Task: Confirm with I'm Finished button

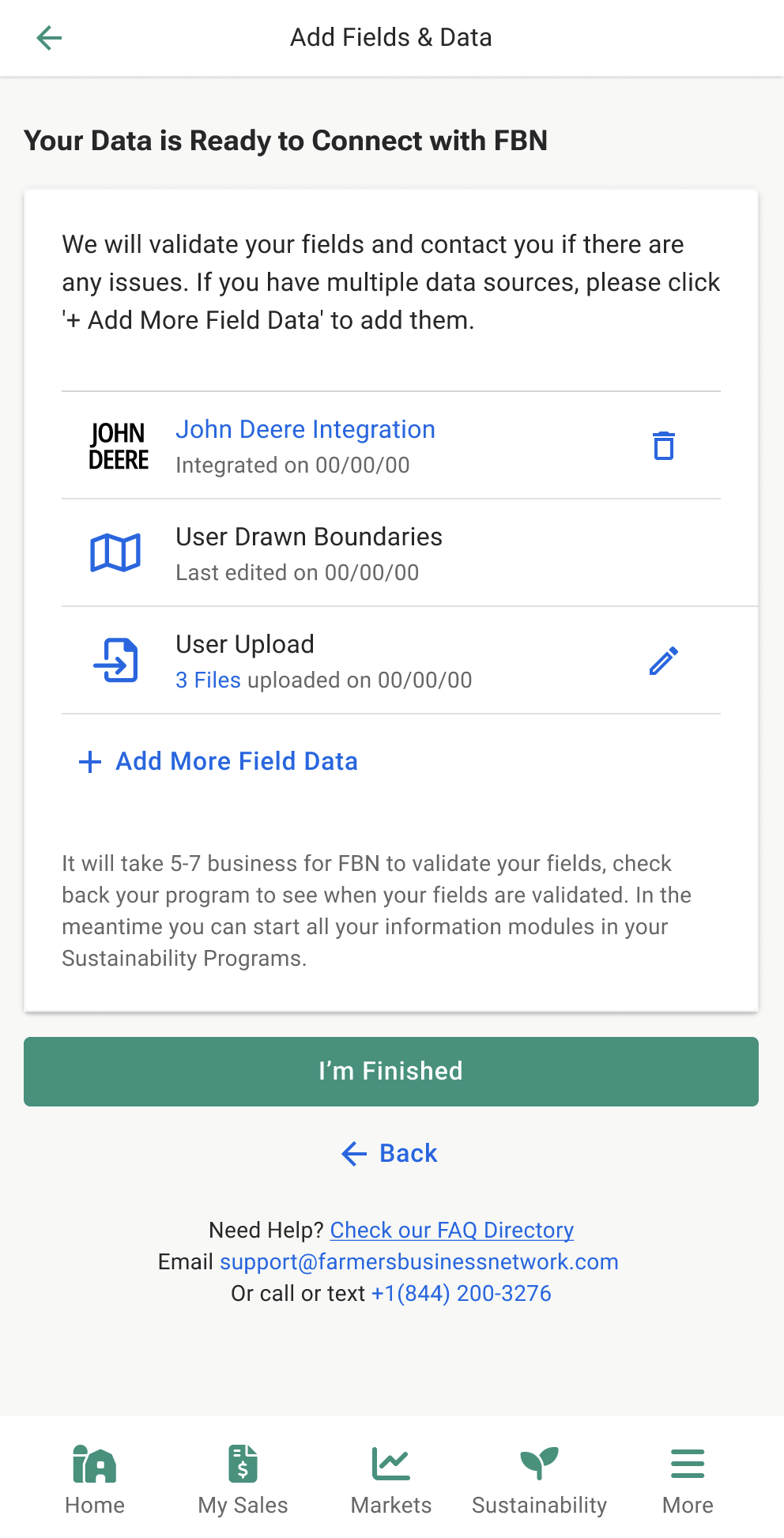Action: pos(391,1071)
